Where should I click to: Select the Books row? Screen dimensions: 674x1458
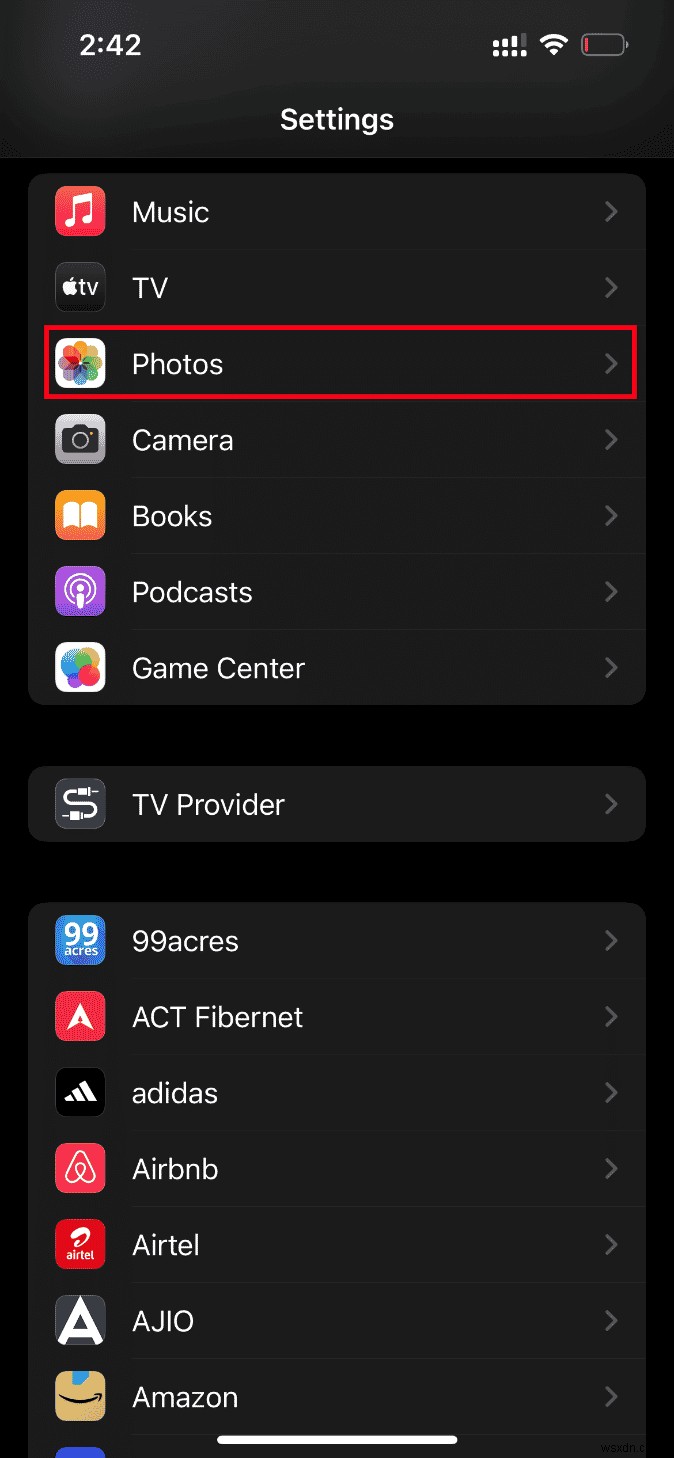click(337, 516)
